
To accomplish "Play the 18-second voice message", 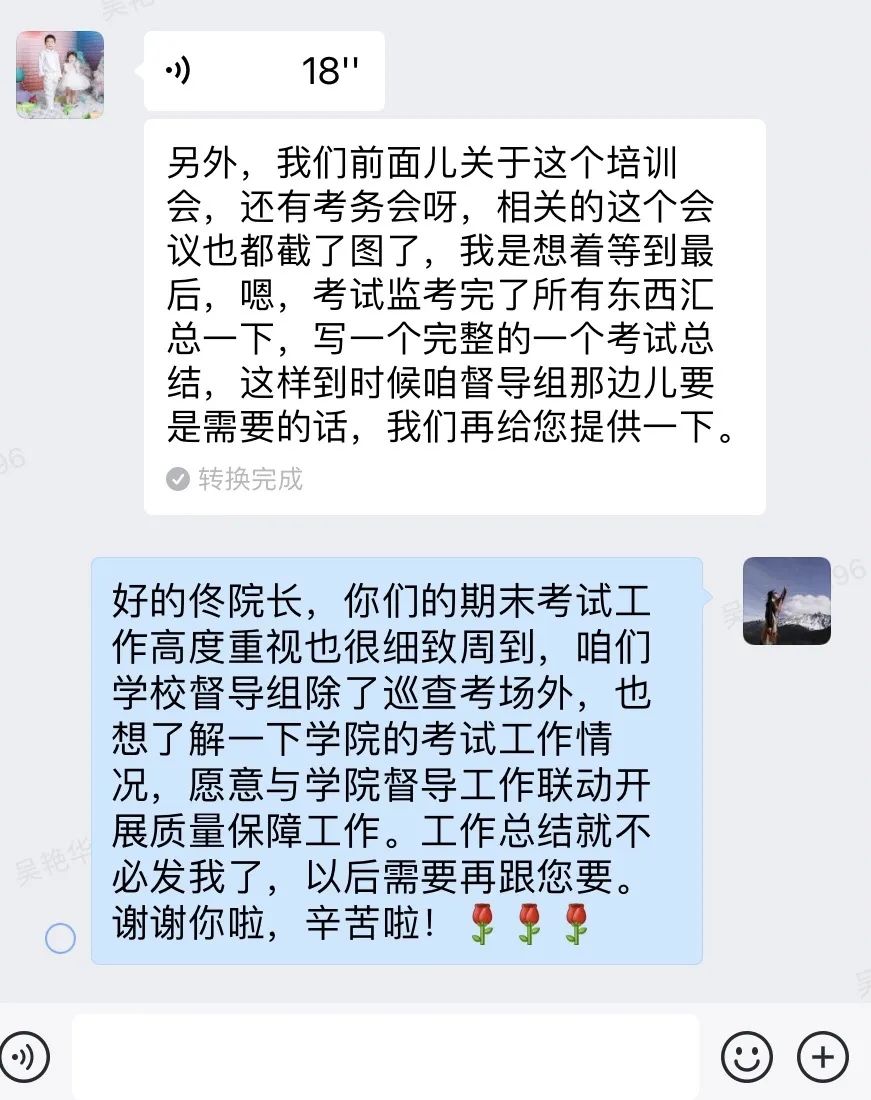I will [264, 71].
